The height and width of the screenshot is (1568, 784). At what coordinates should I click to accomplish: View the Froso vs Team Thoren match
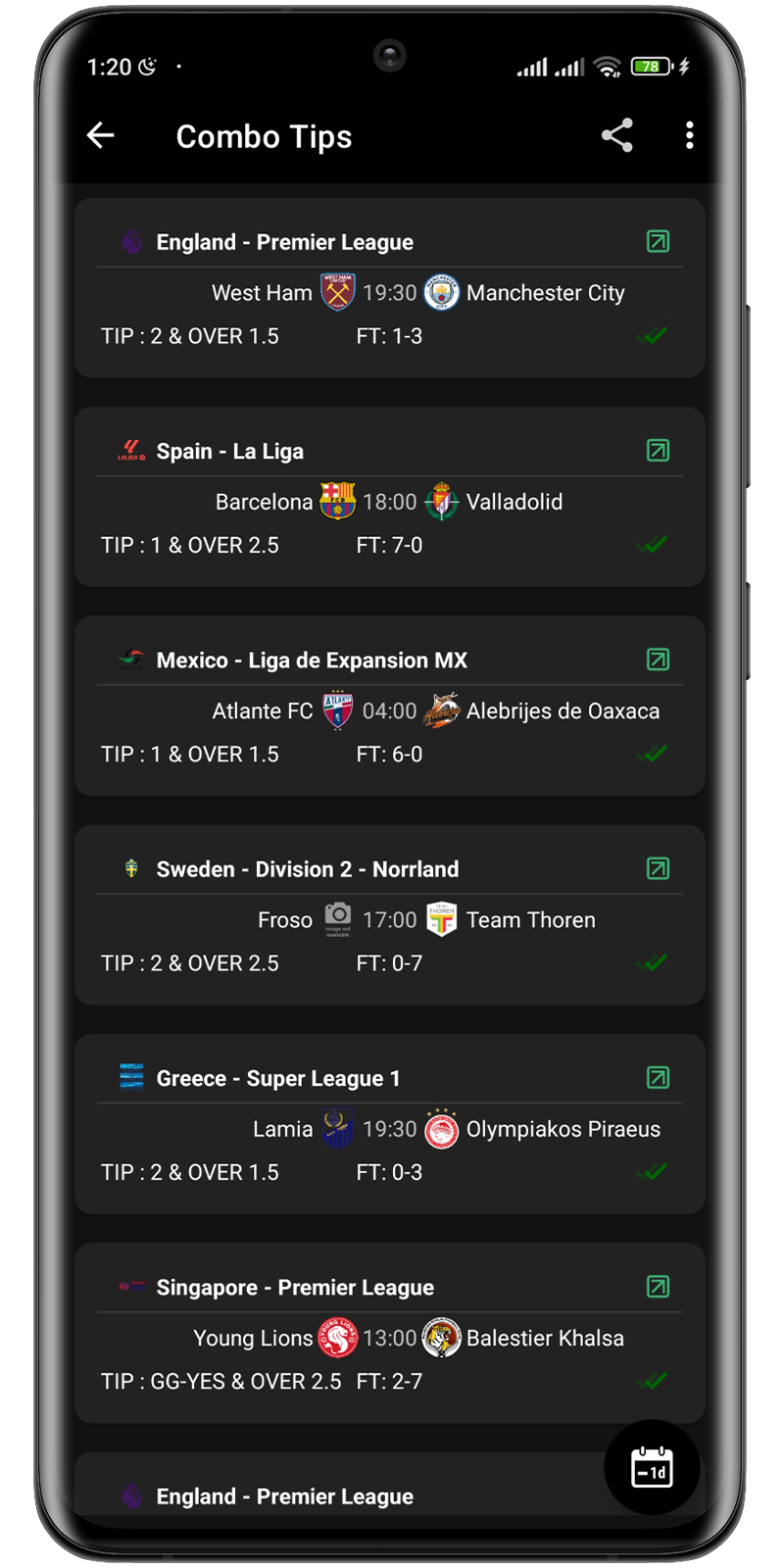390,941
